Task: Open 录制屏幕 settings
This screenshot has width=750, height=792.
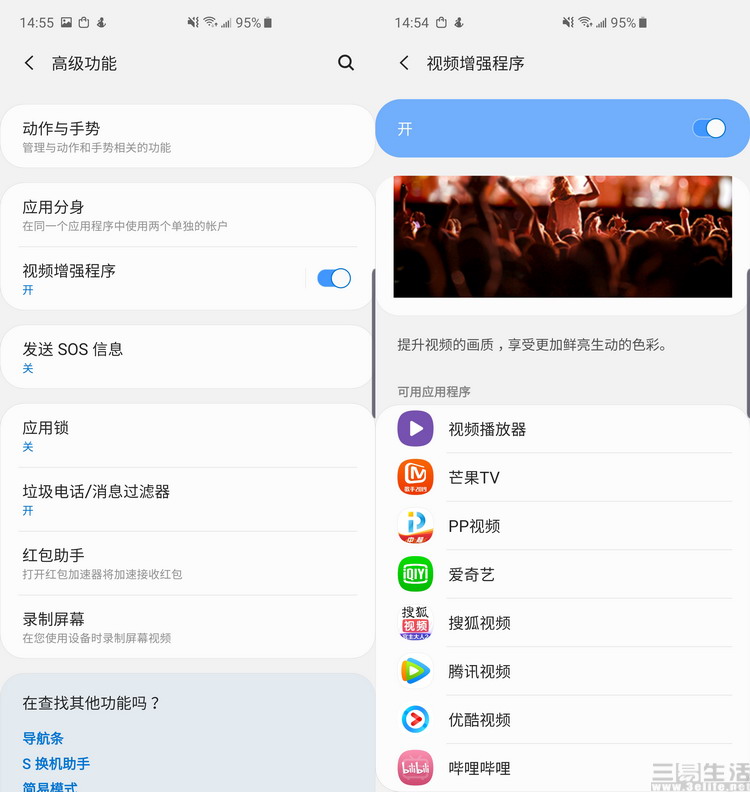Action: [187, 627]
